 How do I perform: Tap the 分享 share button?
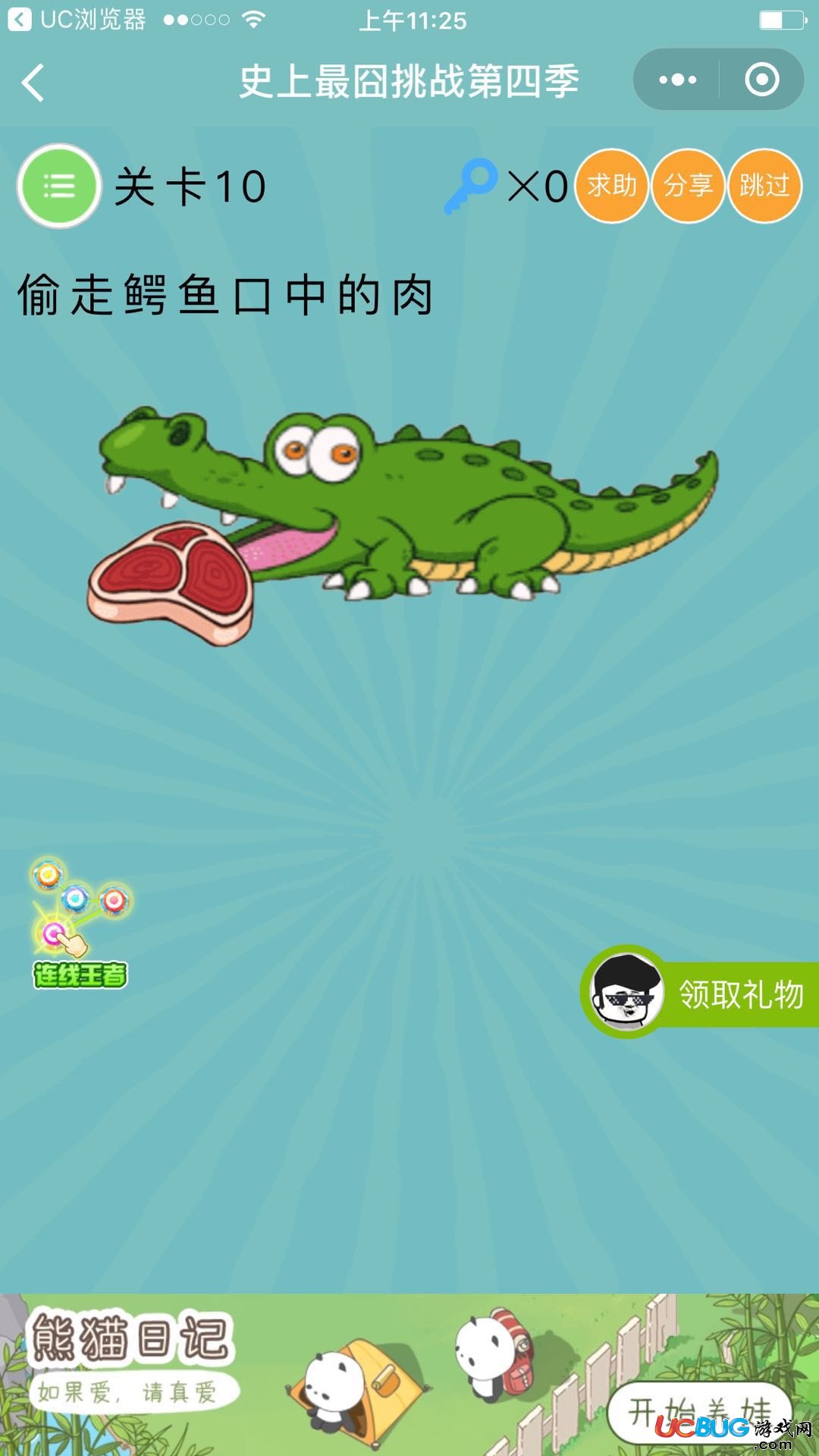coord(688,186)
